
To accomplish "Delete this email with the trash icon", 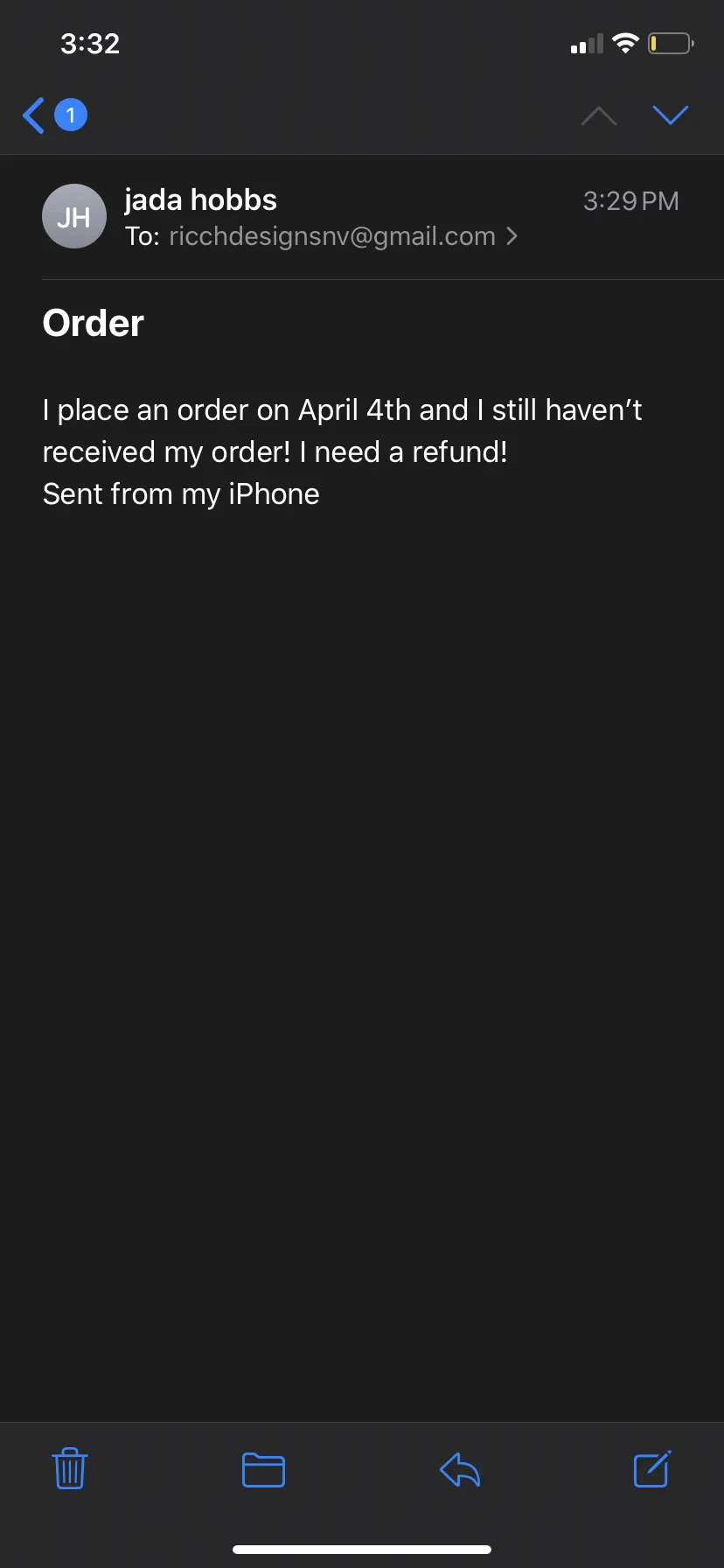I will click(70, 1469).
